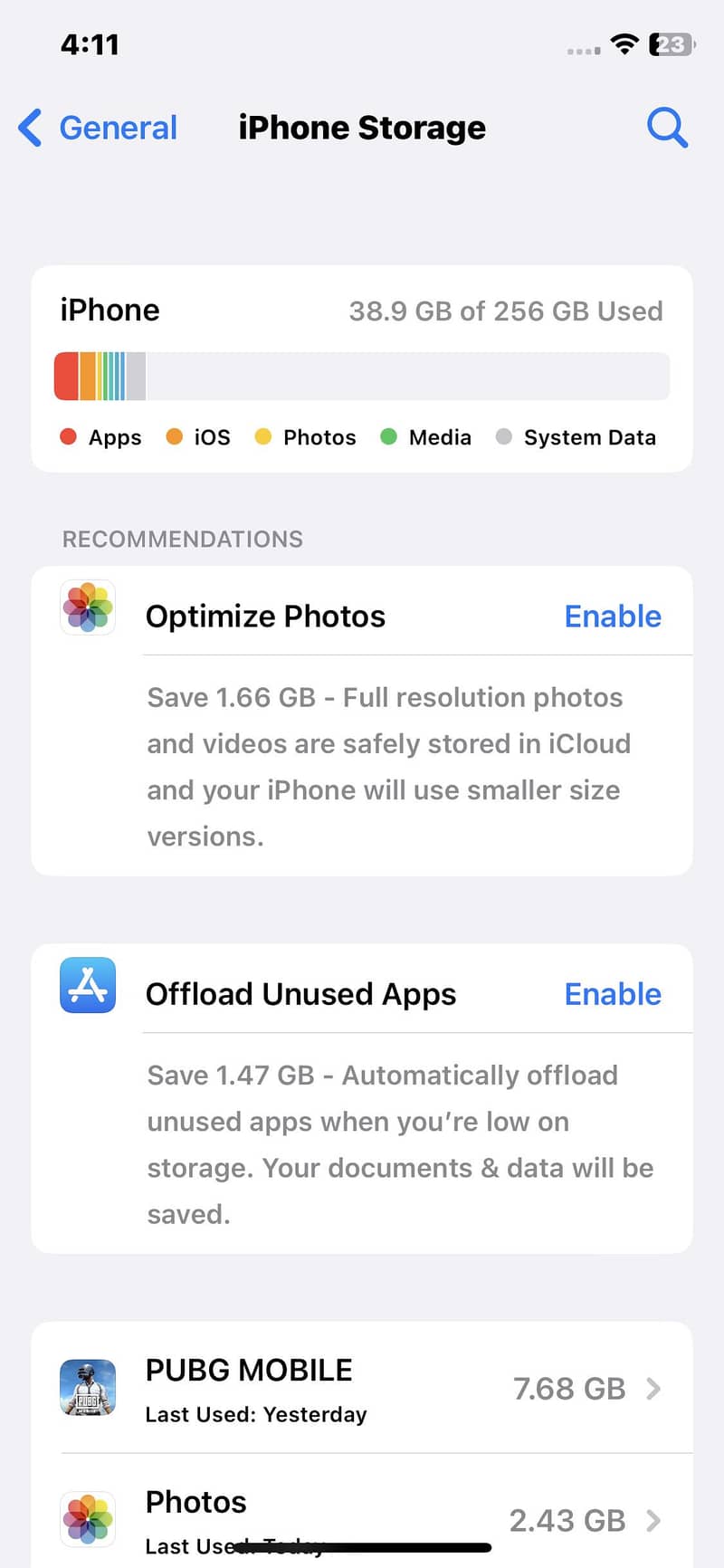Open PUBG MOBILE storage details

(x=362, y=1388)
